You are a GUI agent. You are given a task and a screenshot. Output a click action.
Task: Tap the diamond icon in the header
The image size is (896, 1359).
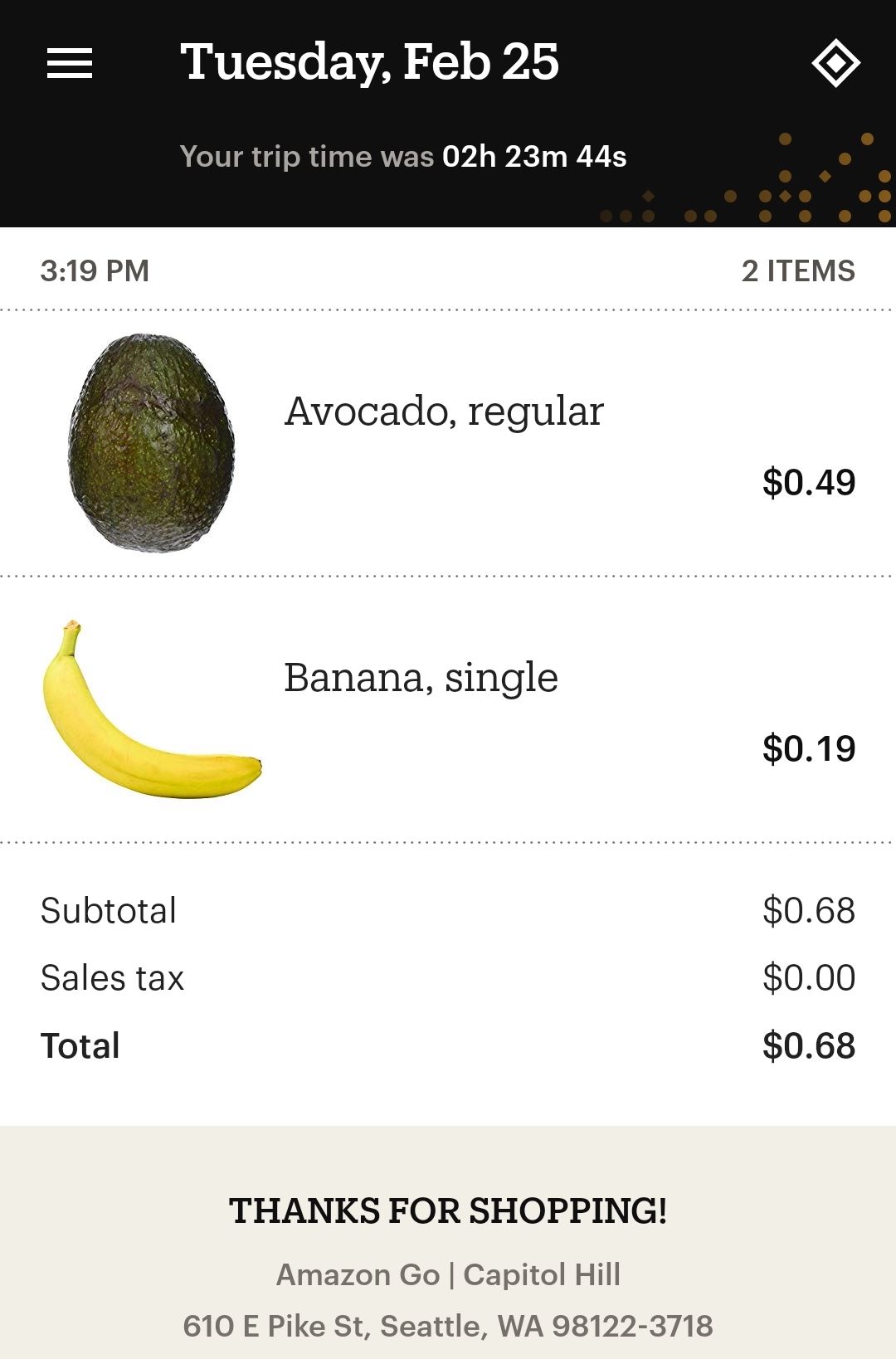835,63
